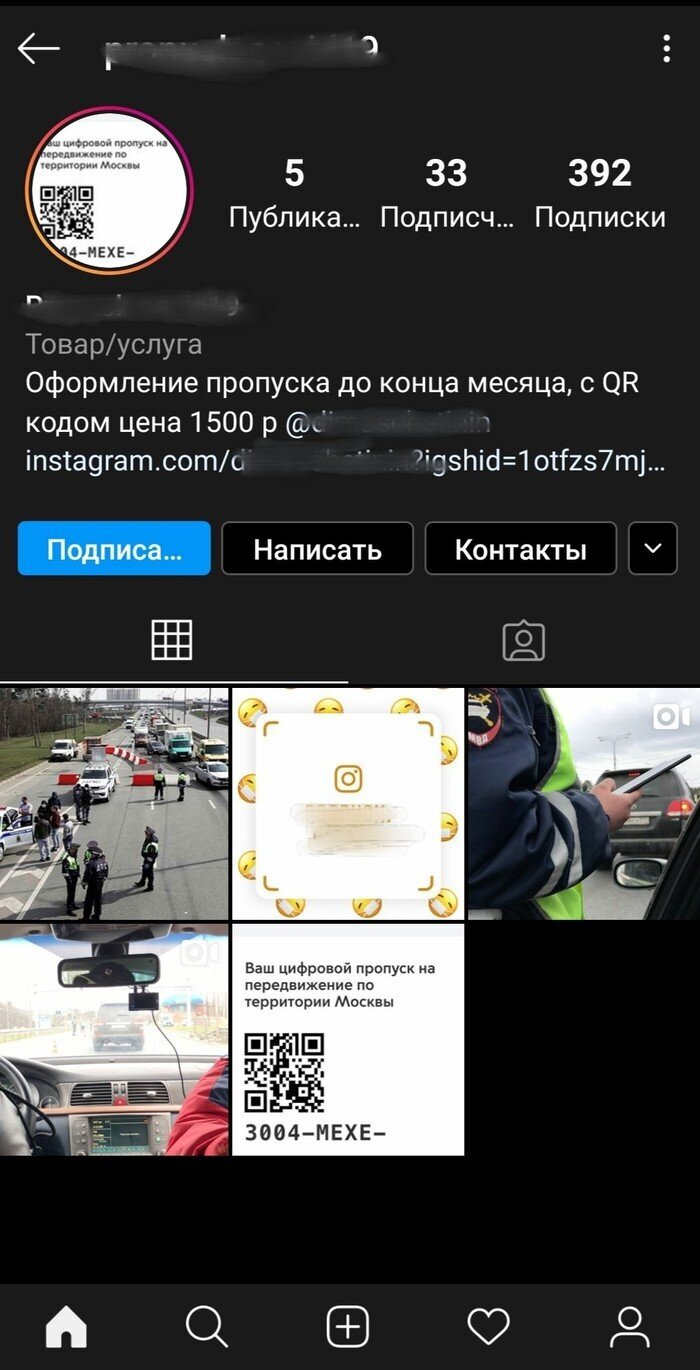Screen dimensions: 700x1370
Task: Go back using the arrow
Action: (39, 48)
